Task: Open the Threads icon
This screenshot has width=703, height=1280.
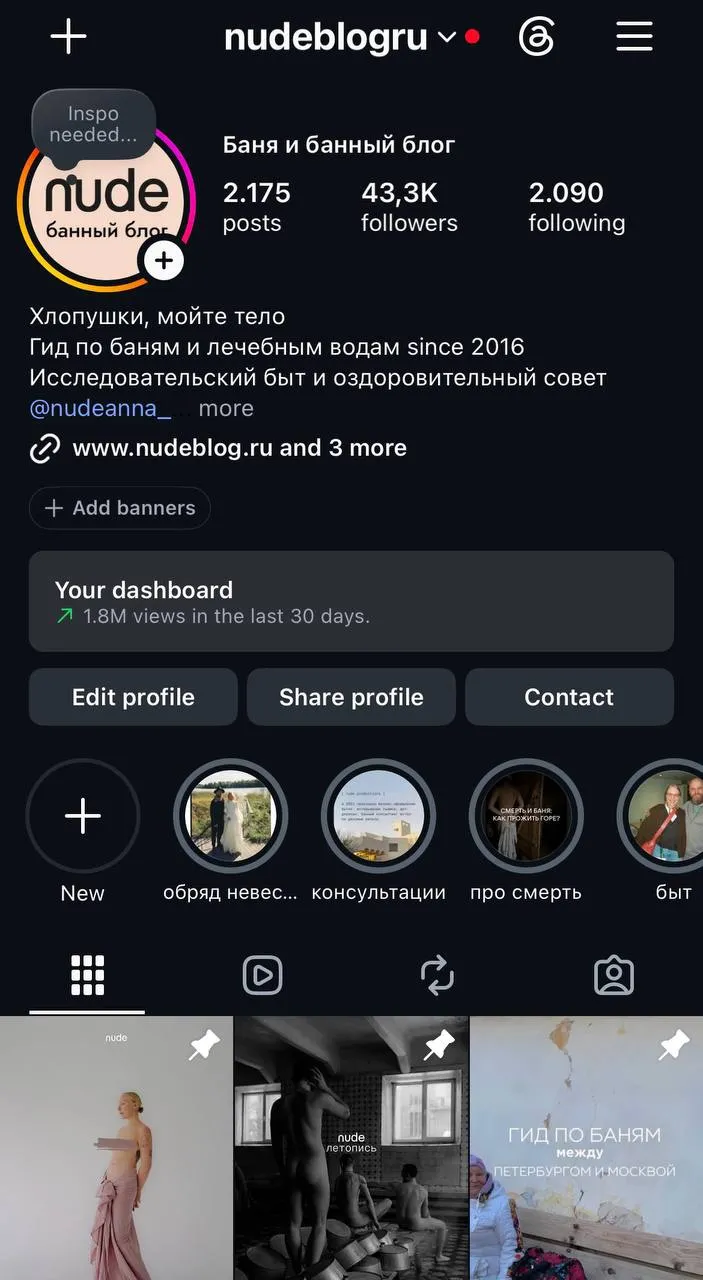Action: tap(537, 37)
